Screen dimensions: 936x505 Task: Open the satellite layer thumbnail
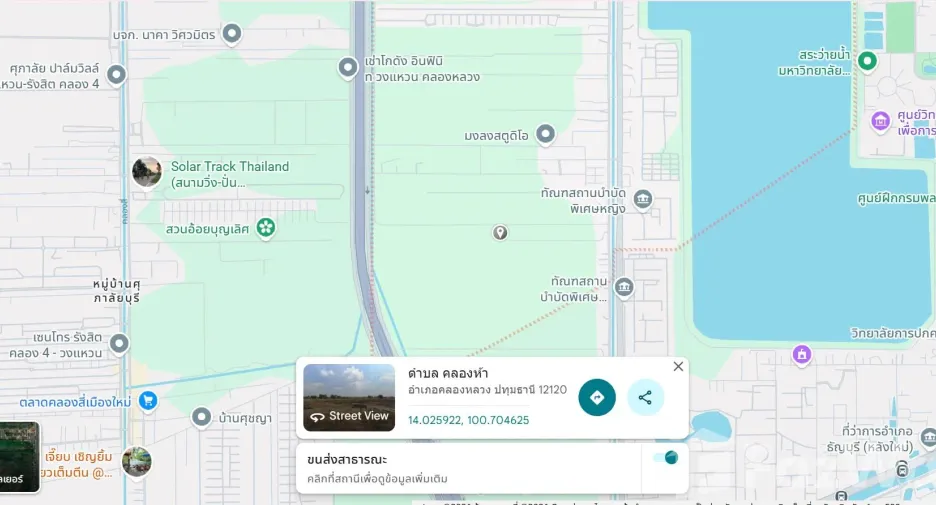click(19, 457)
